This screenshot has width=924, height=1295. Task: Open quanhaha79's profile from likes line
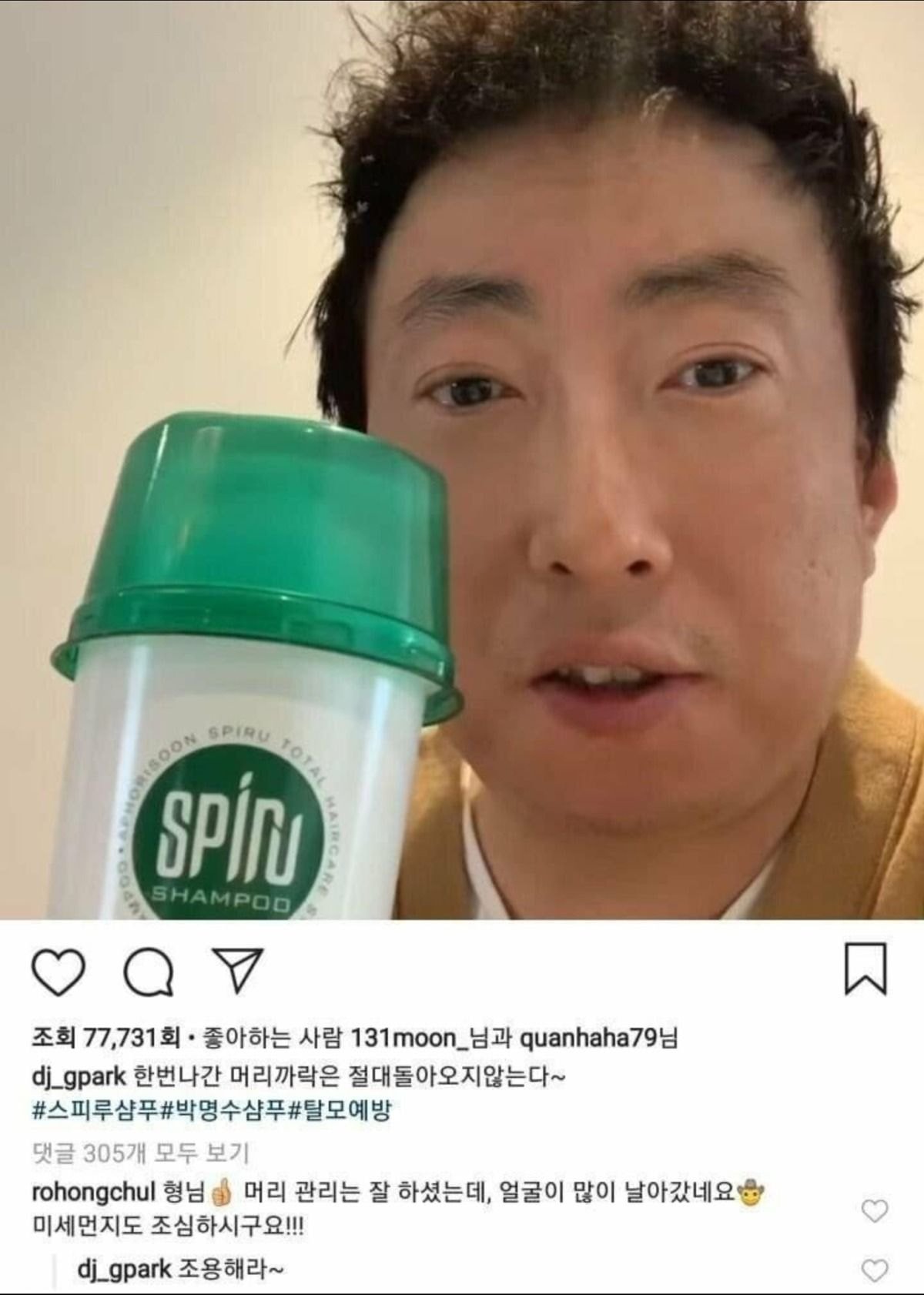[x=588, y=1039]
